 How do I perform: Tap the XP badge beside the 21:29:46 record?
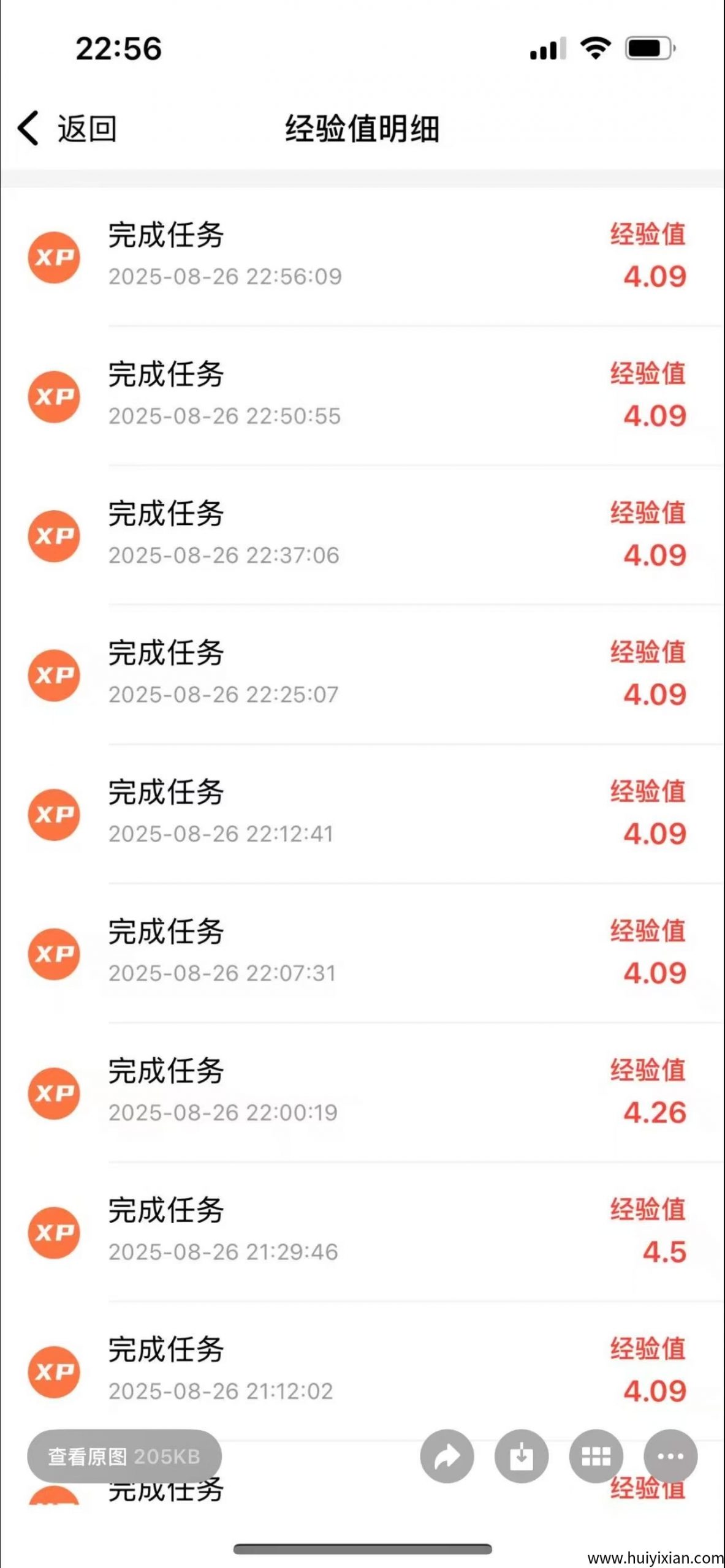(54, 1233)
